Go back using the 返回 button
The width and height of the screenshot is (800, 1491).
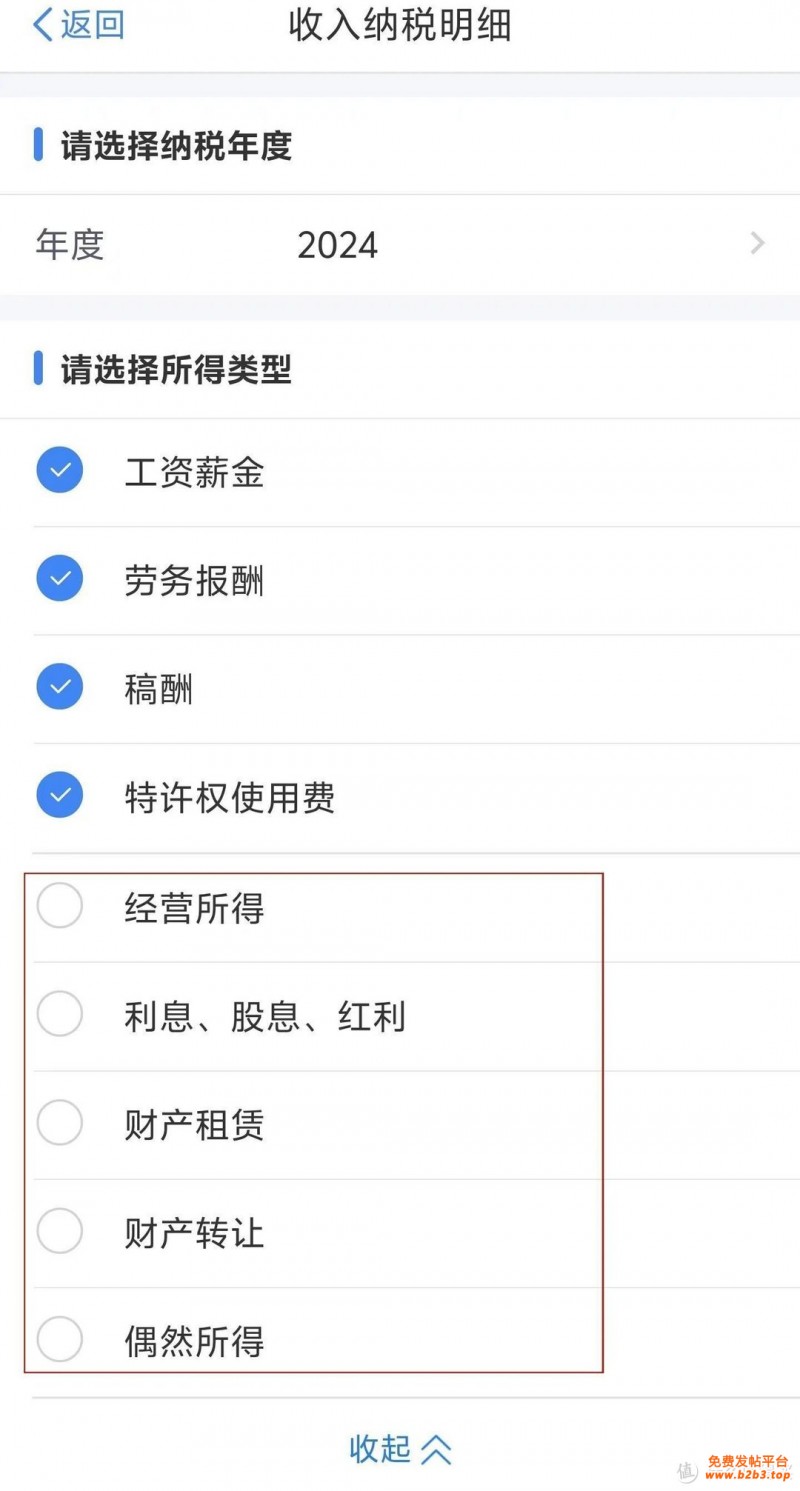click(x=78, y=25)
